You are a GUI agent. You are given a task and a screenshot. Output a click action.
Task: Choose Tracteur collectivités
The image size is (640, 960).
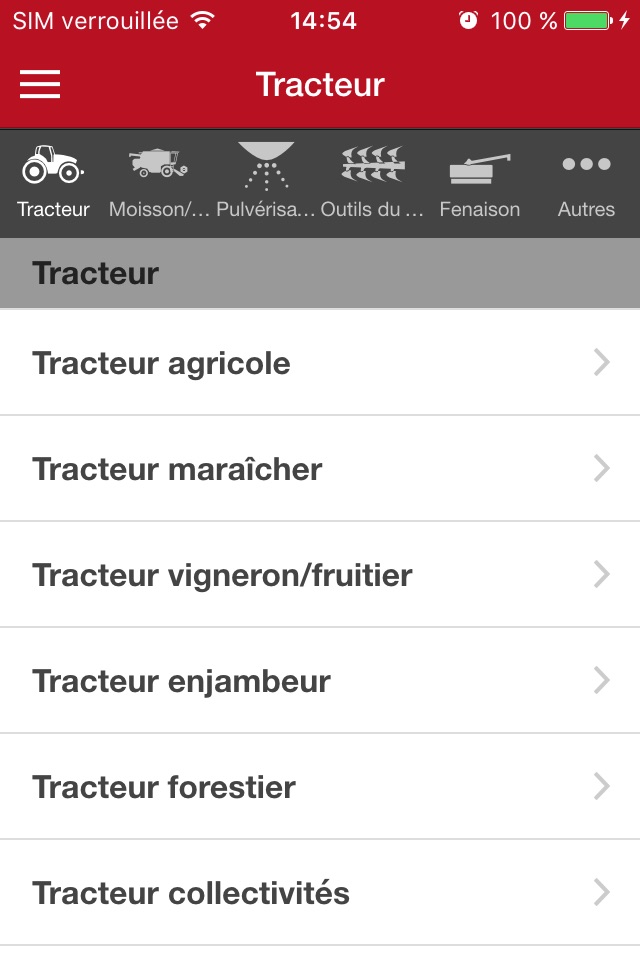(x=320, y=893)
